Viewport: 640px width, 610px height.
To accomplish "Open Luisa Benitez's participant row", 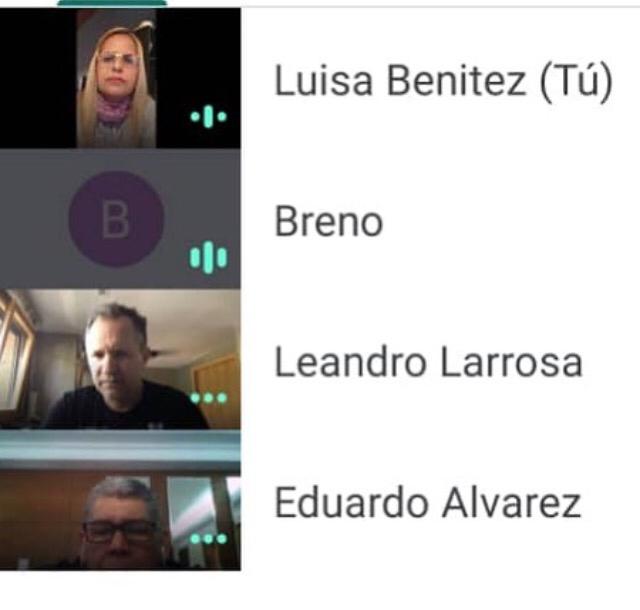I will point(320,78).
